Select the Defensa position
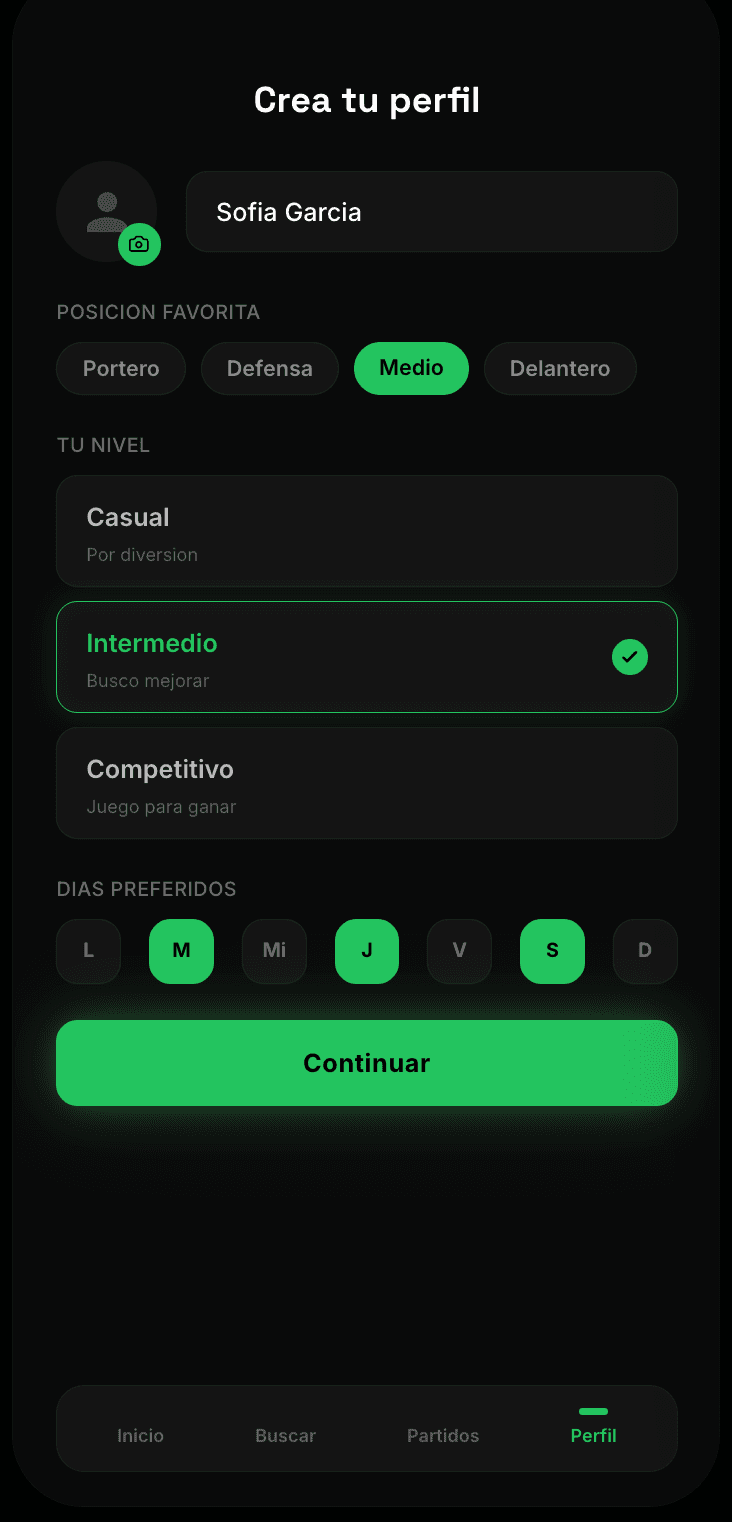Screen dimensions: 732x1522 269,368
